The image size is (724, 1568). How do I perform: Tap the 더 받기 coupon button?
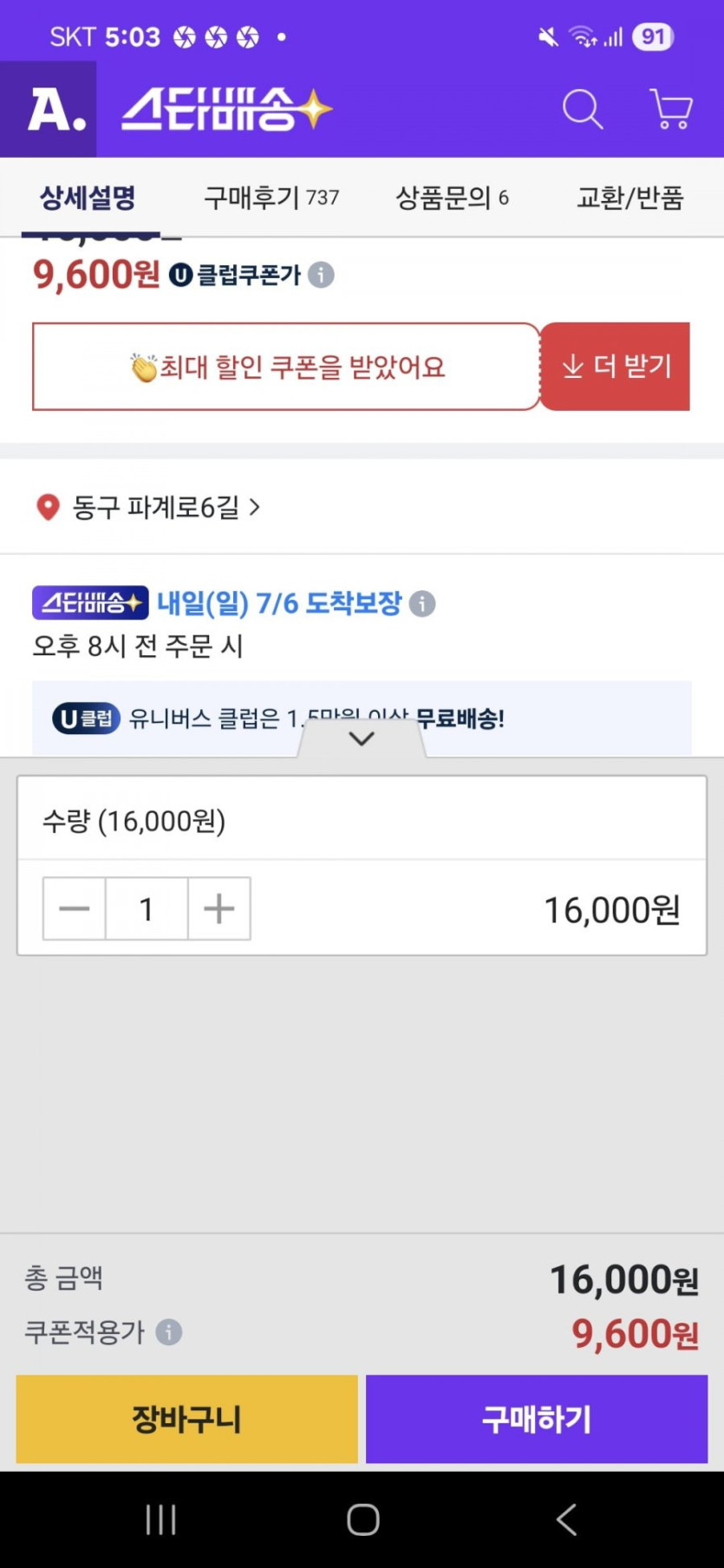tap(616, 367)
